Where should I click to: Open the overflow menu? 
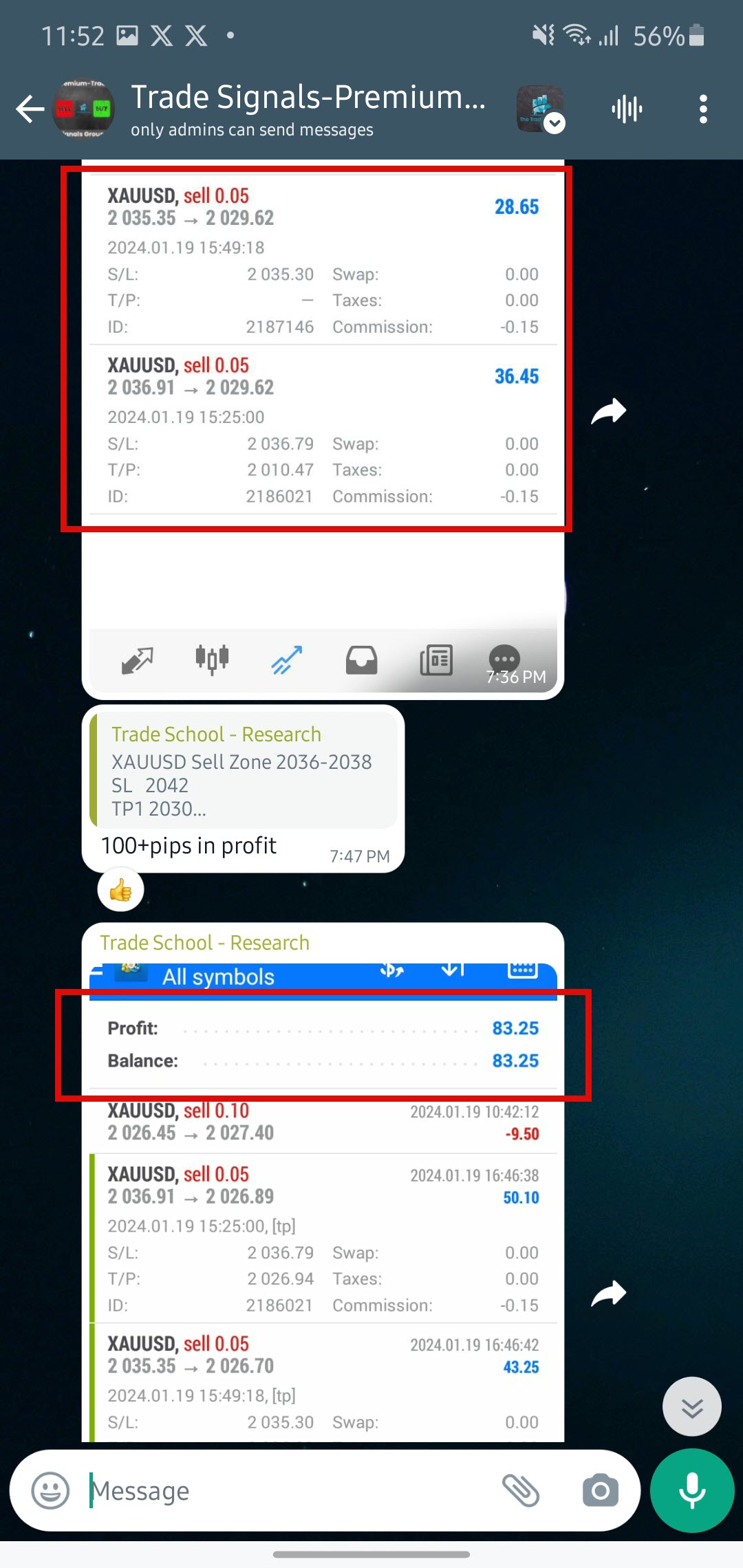point(702,109)
